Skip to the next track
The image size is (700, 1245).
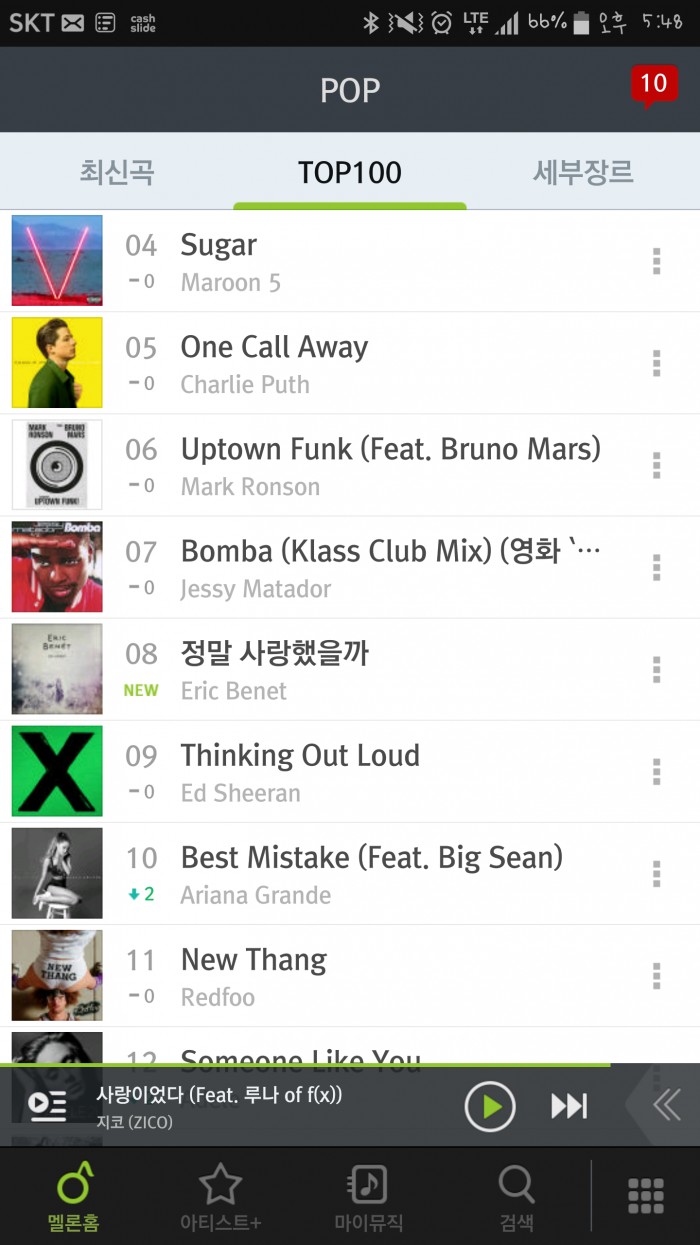(569, 1106)
